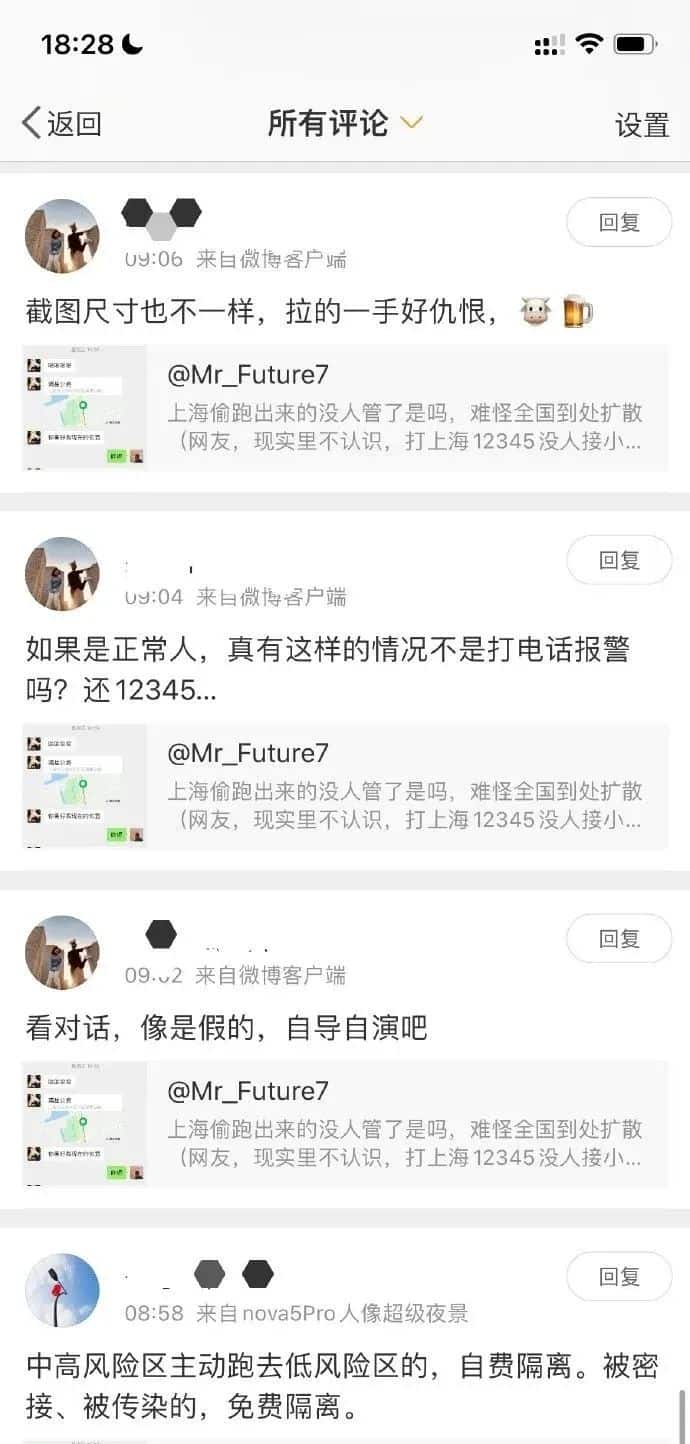Expand the 所有评论 filter dropdown

345,123
